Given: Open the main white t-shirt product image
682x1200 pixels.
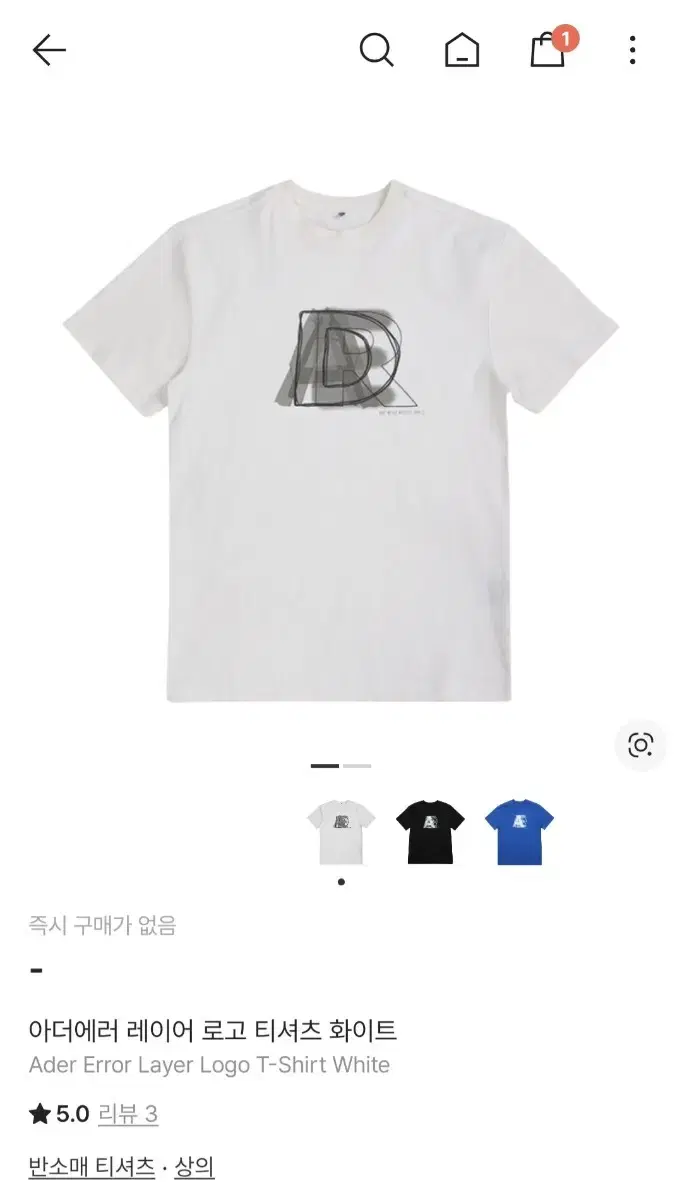Looking at the screenshot, I should click(341, 440).
